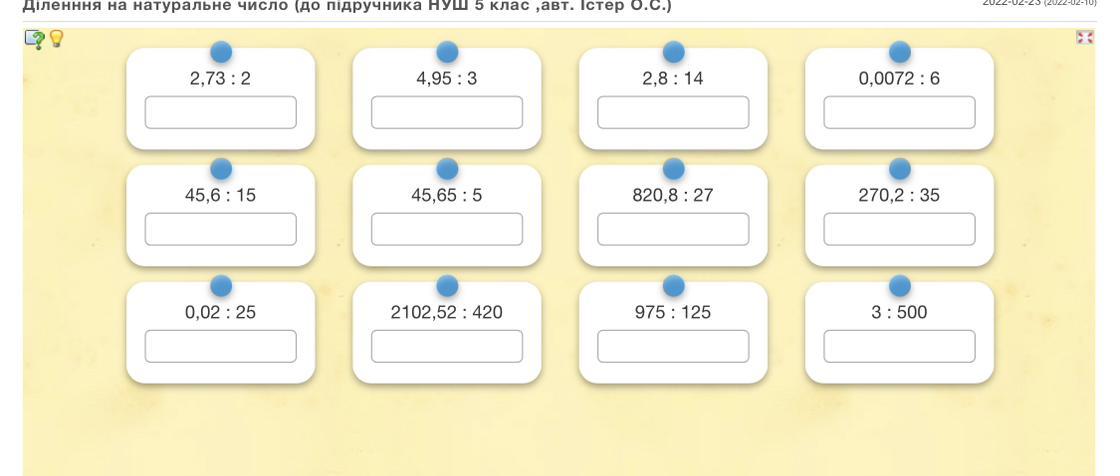1120x476 pixels.
Task: Tap the answer field for 2,73 : 2
Action: [221, 113]
